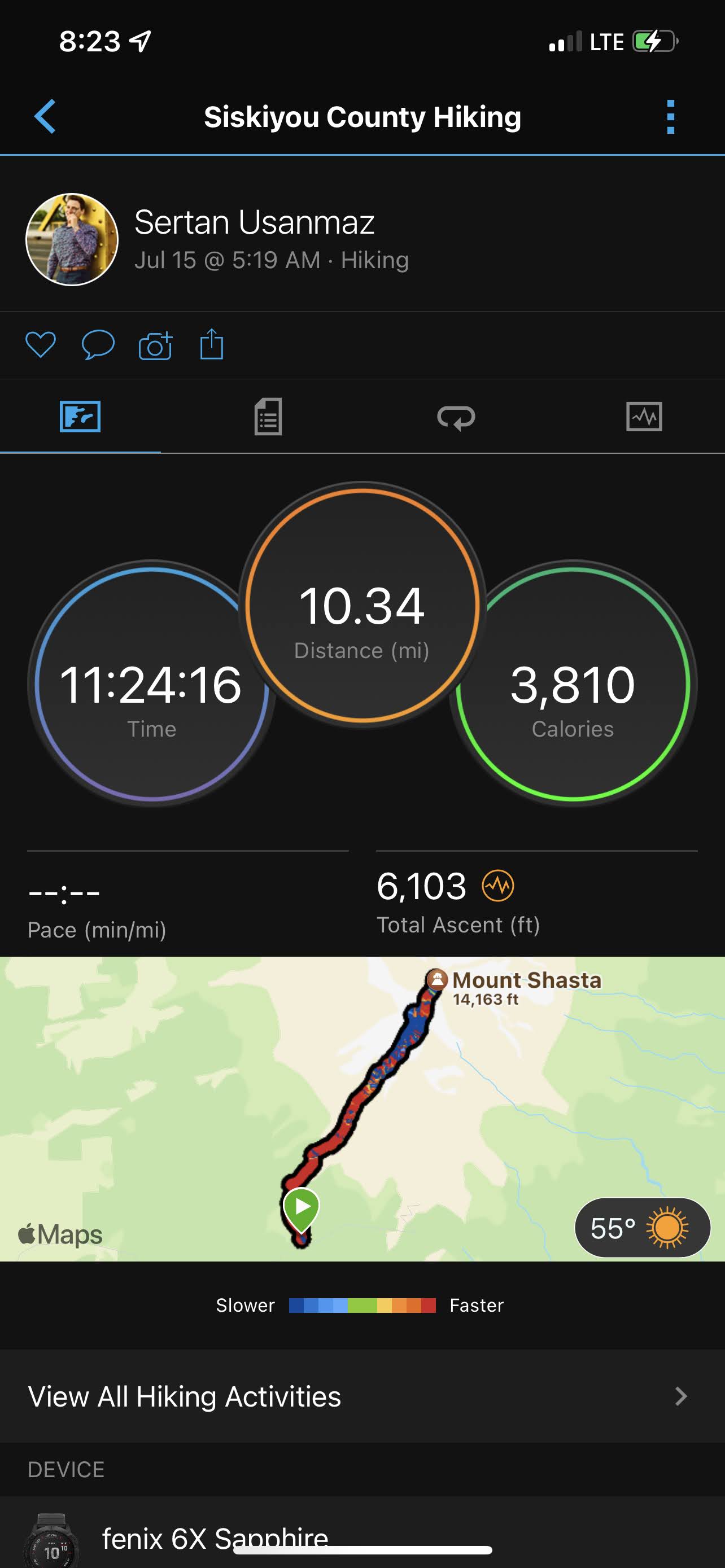Switch to the charts tab
The width and height of the screenshot is (725, 1568).
pyautogui.click(x=644, y=417)
